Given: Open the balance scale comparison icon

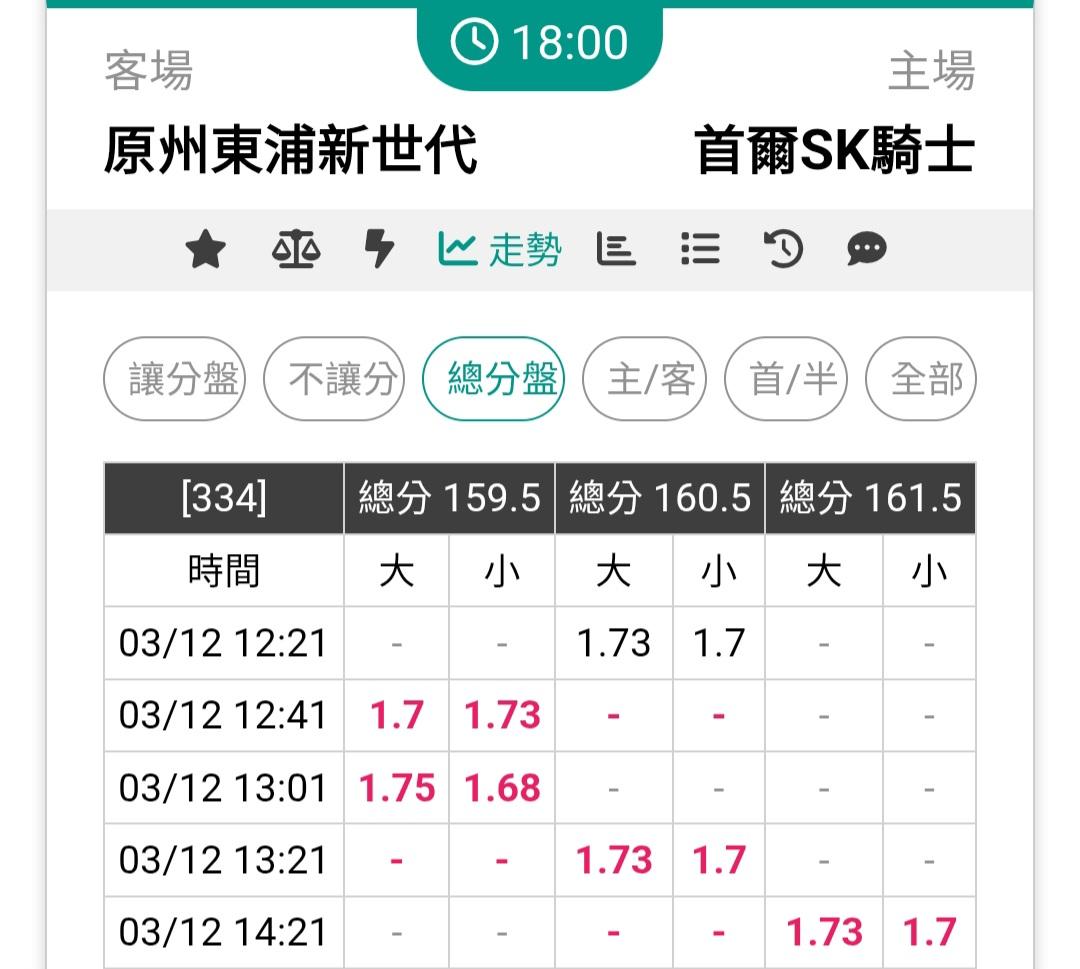Looking at the screenshot, I should (x=296, y=250).
